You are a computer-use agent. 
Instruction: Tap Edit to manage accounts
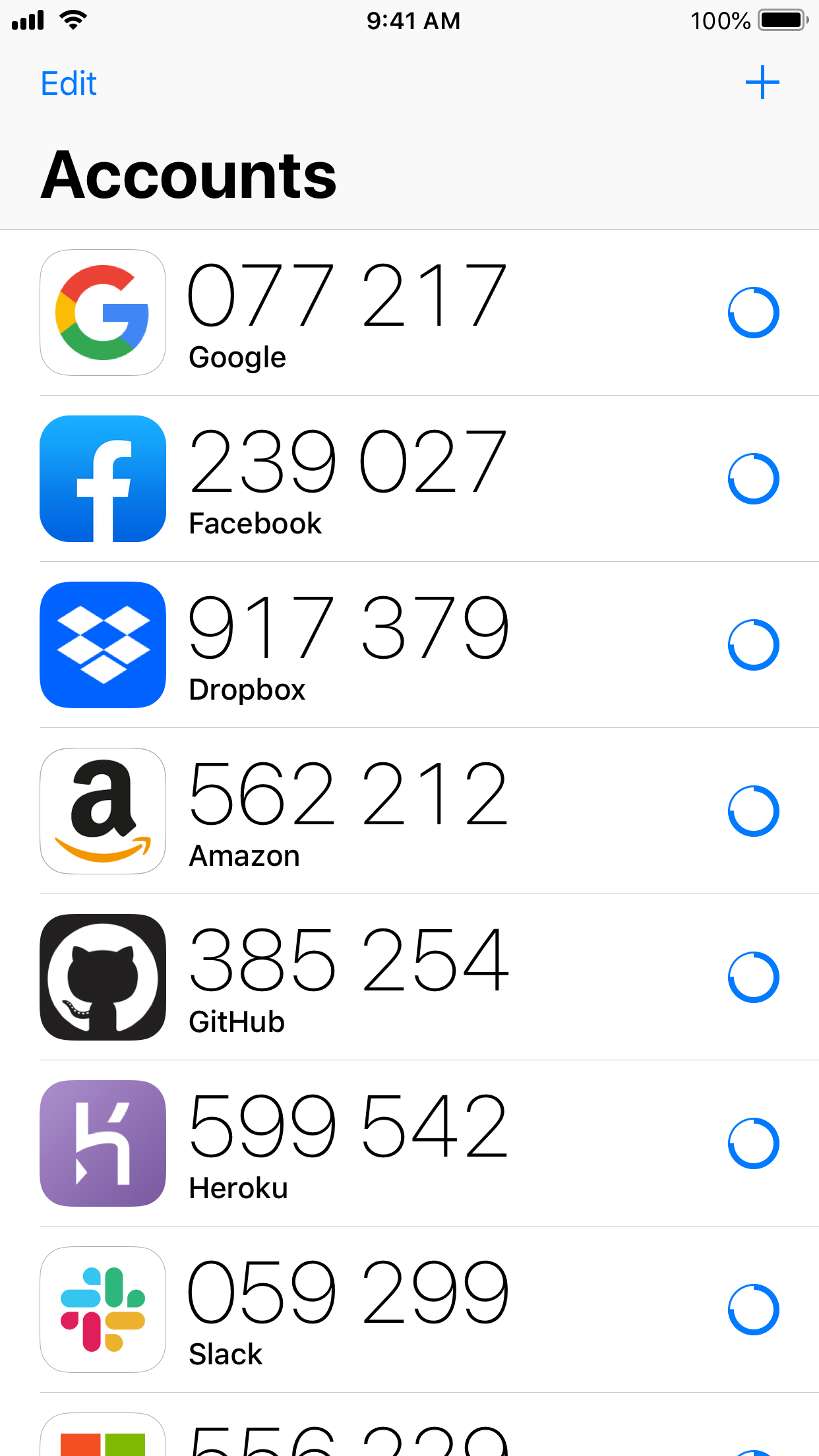[x=69, y=83]
